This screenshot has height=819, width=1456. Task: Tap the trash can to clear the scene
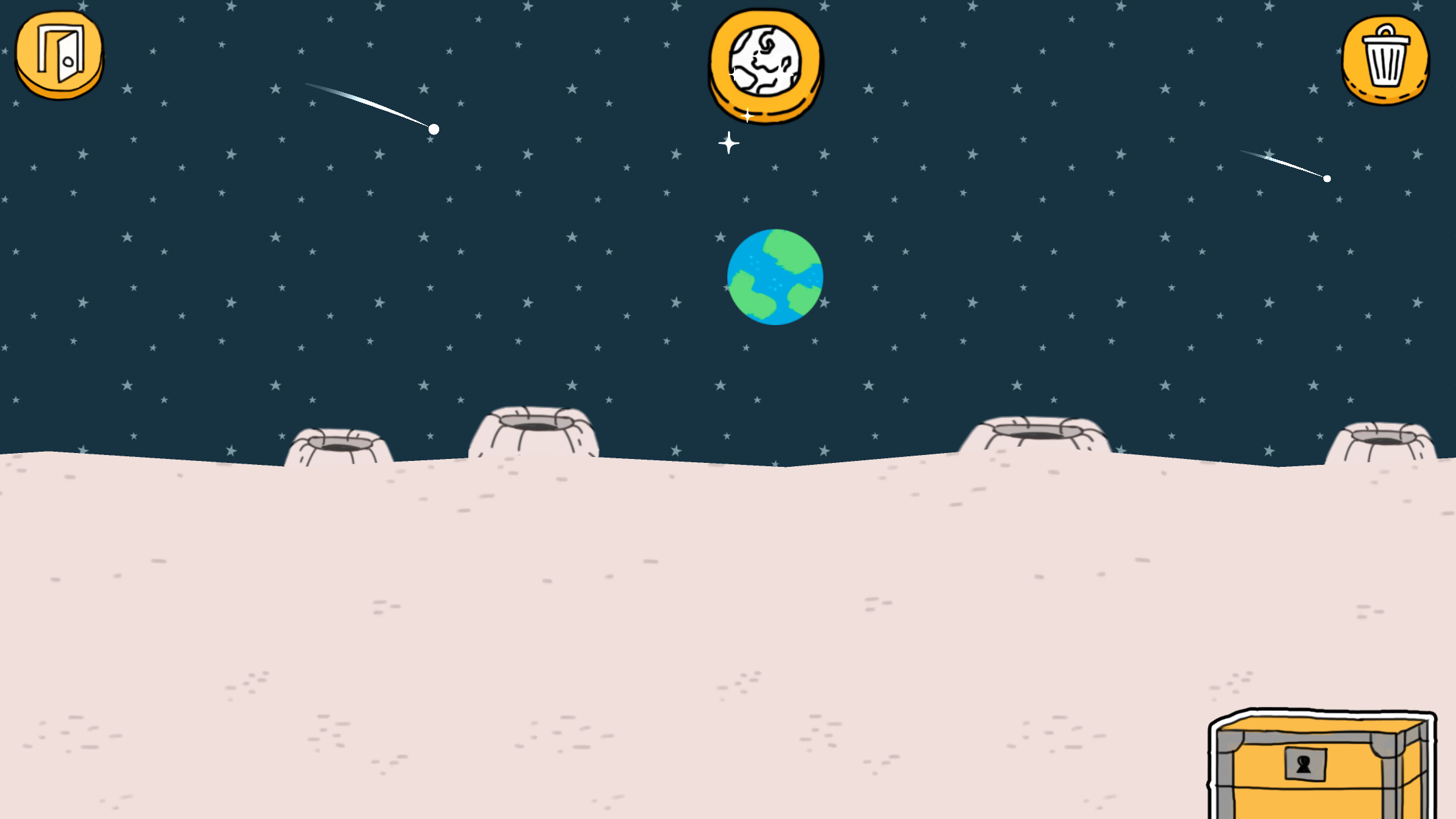(1385, 59)
